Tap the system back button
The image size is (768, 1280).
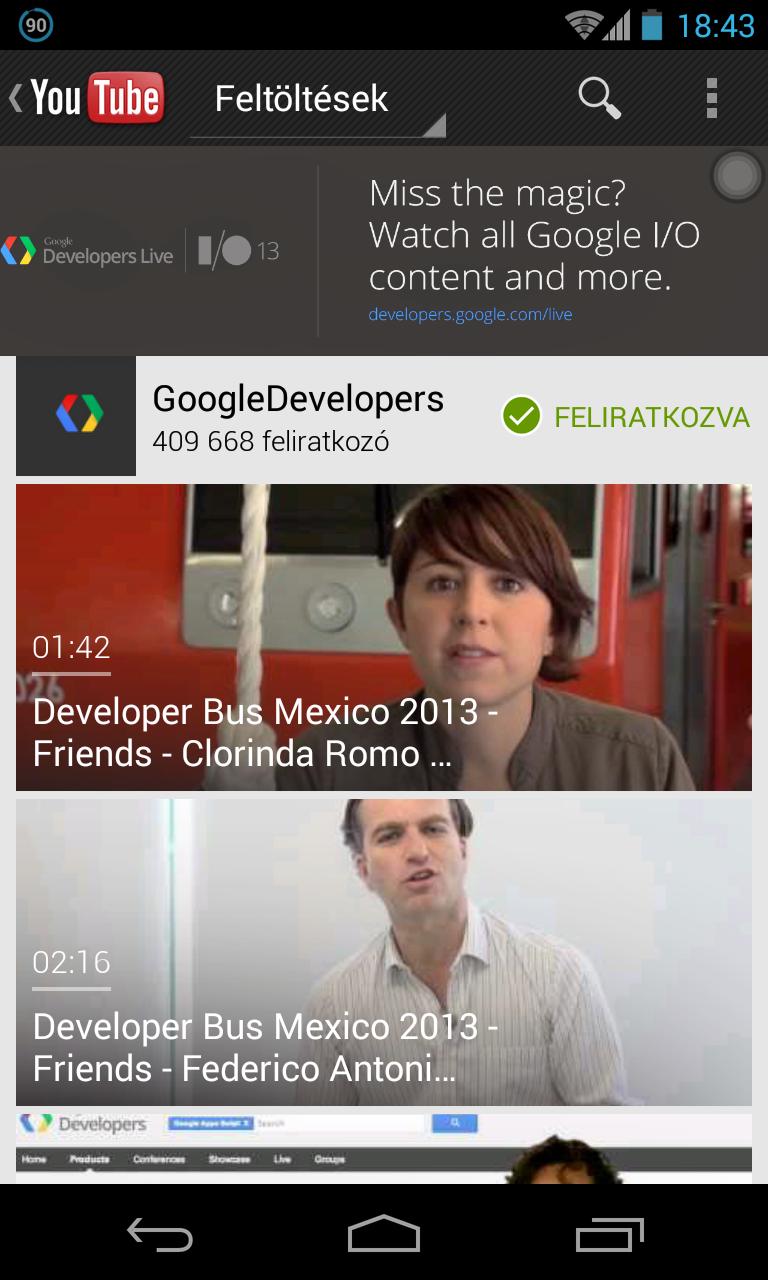click(x=160, y=1235)
